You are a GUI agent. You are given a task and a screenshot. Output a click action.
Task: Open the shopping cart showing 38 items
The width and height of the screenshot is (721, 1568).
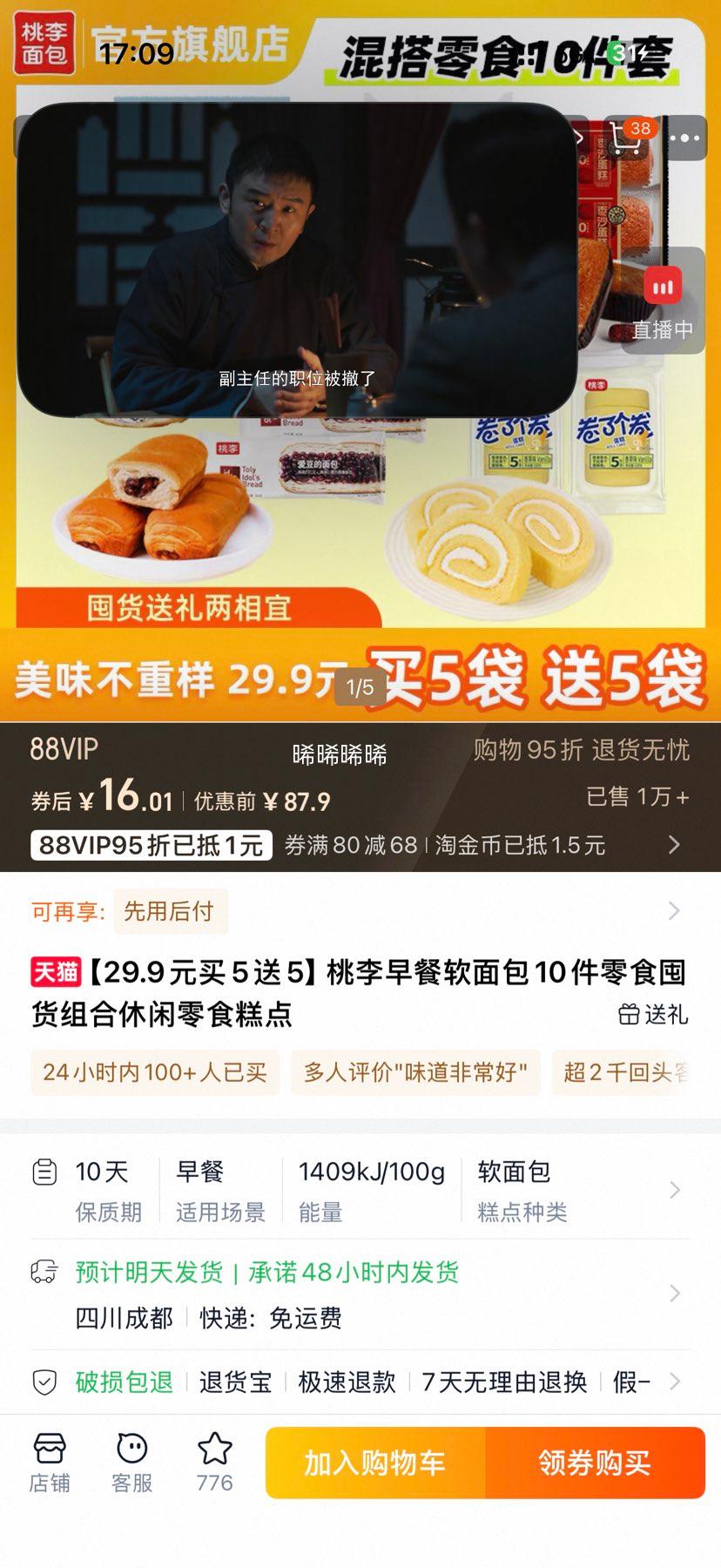pyautogui.click(x=623, y=138)
